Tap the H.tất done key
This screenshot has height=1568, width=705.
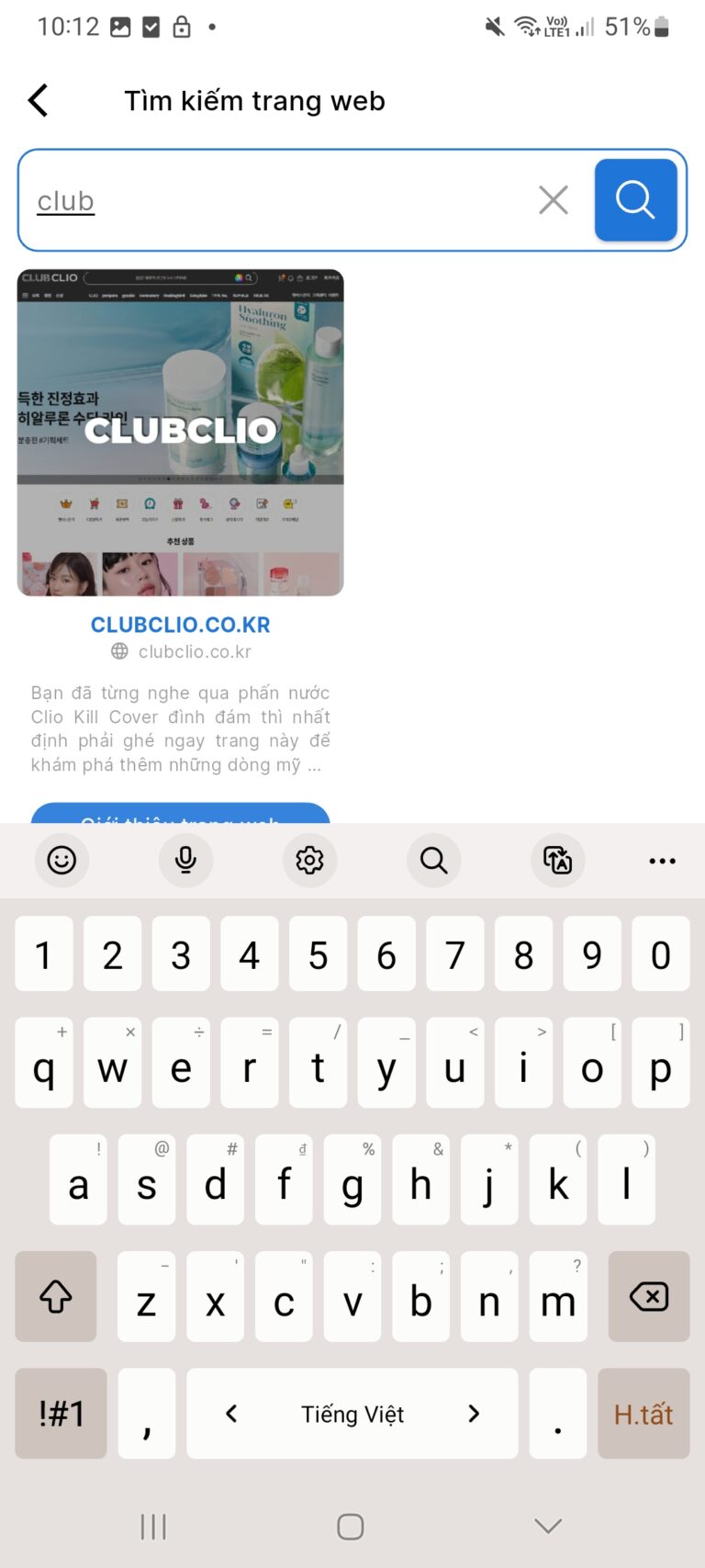(643, 1414)
